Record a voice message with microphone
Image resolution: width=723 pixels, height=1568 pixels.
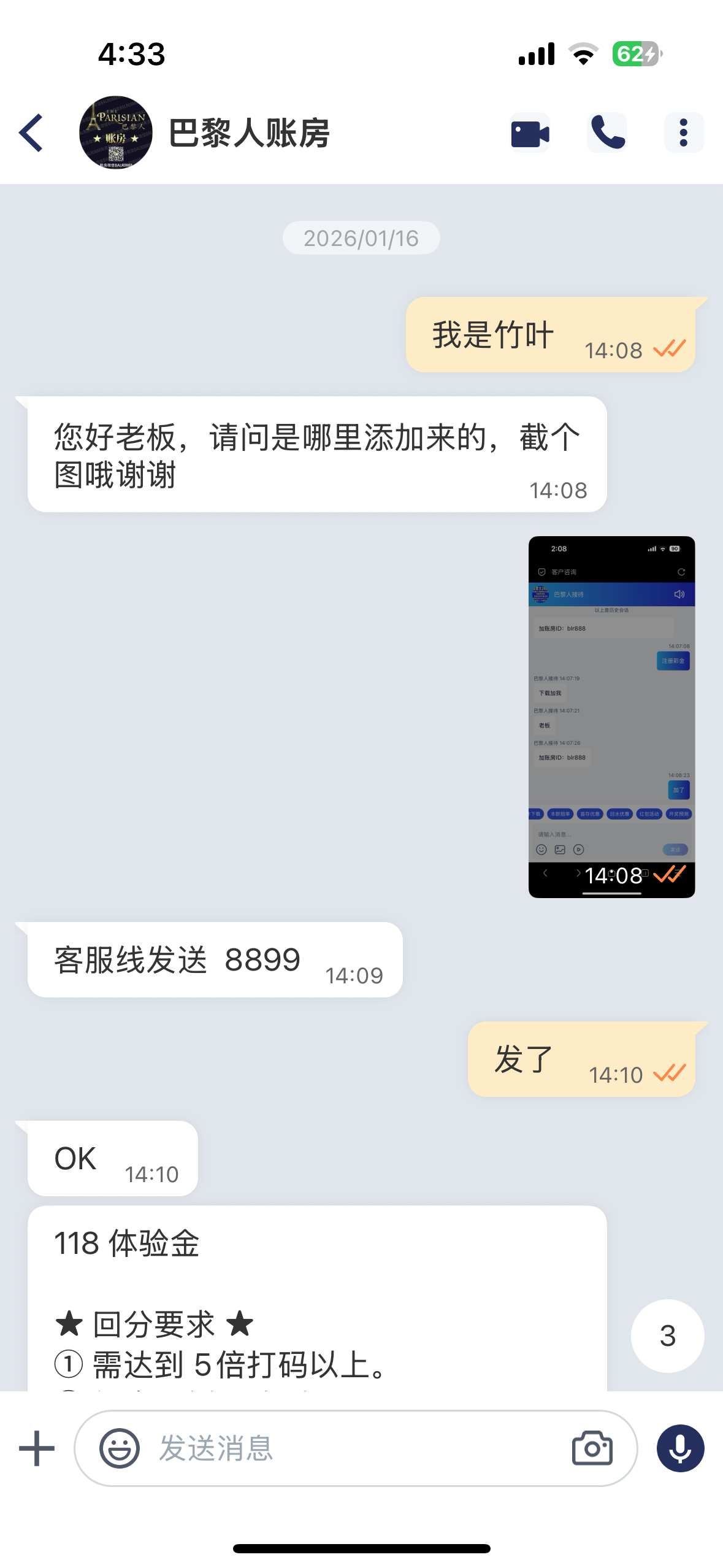[x=680, y=1448]
